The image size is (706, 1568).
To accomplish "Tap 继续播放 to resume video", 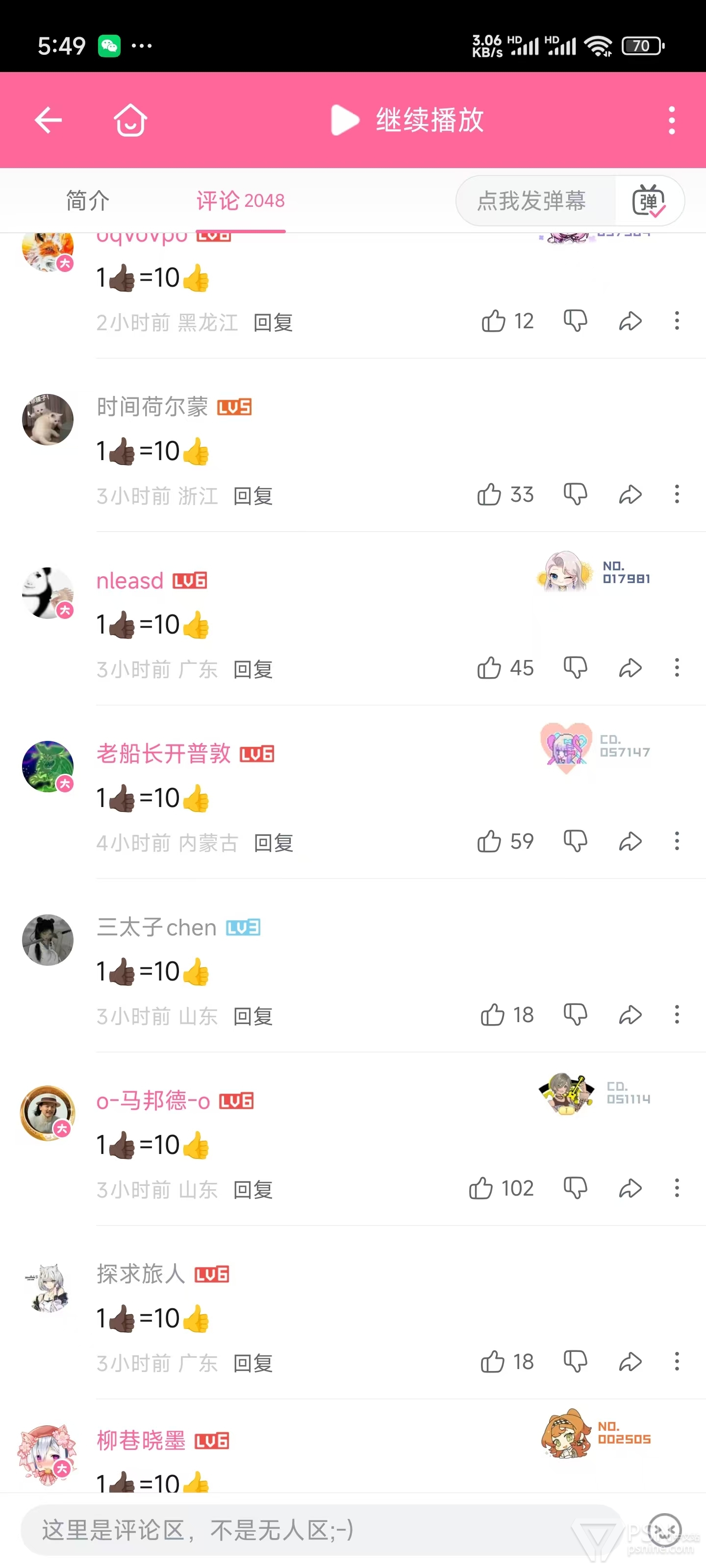I will pos(407,120).
